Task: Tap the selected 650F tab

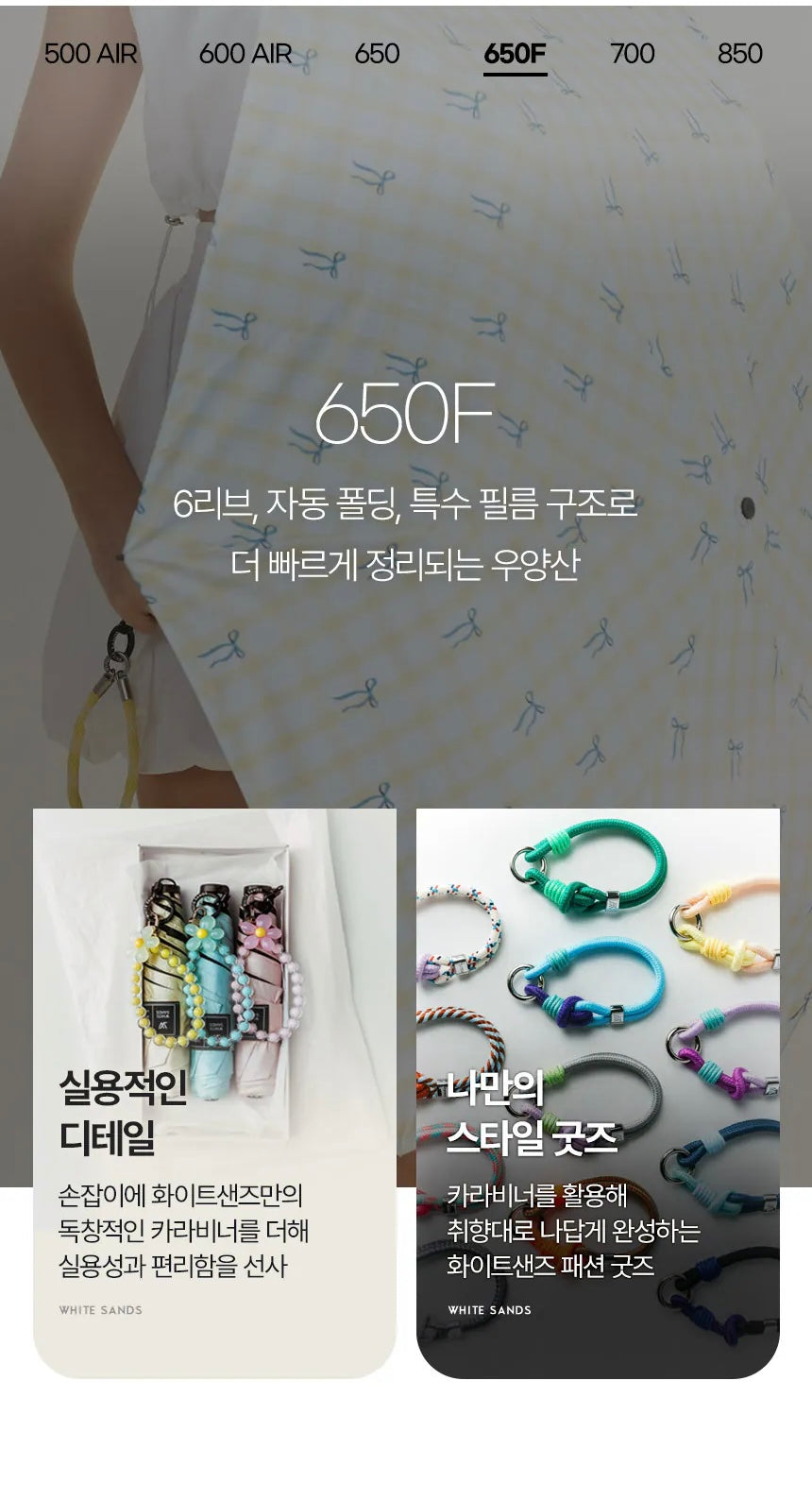Action: pos(515,55)
